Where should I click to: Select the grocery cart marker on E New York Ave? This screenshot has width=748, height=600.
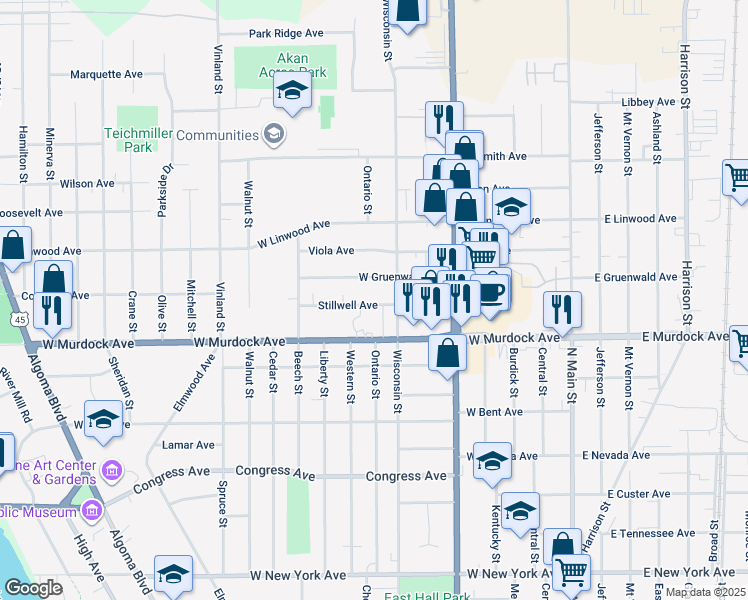click(570, 573)
